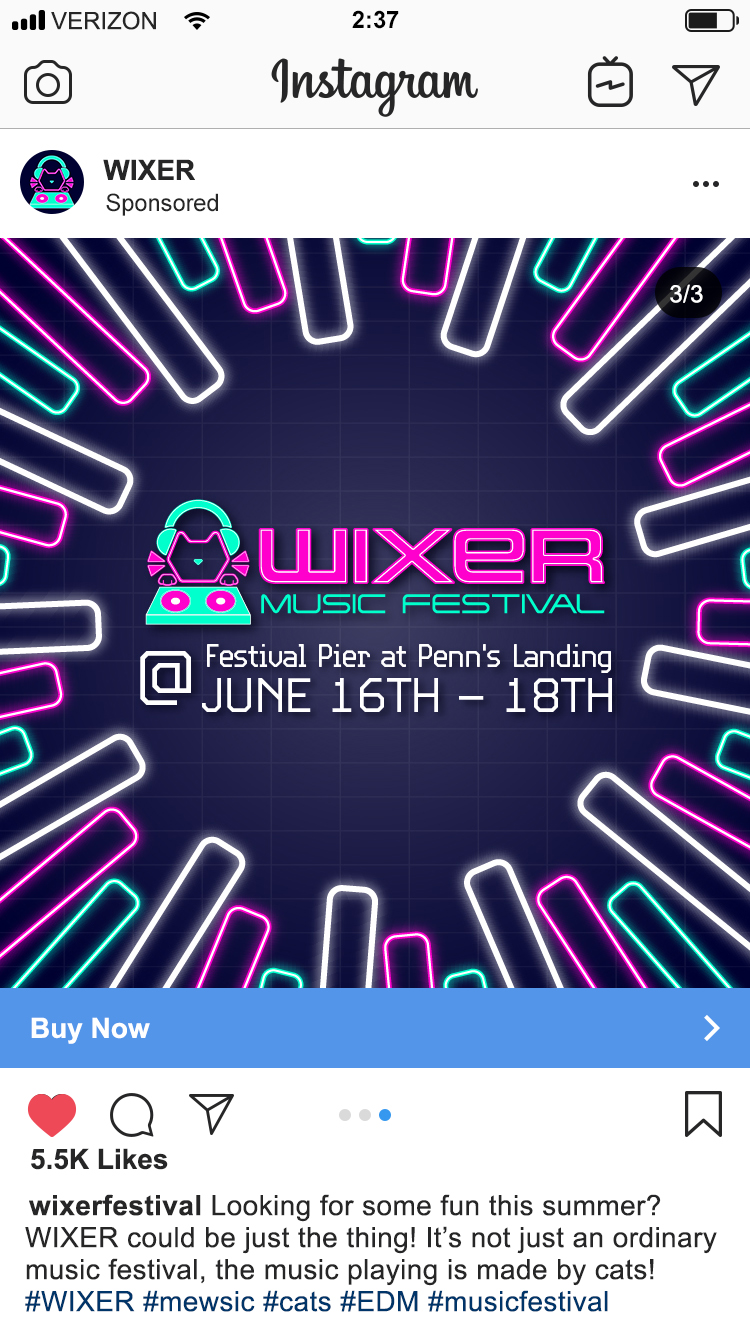The image size is (750, 1334).
Task: Unlike the post with the red heart
Action: pyautogui.click(x=52, y=1114)
